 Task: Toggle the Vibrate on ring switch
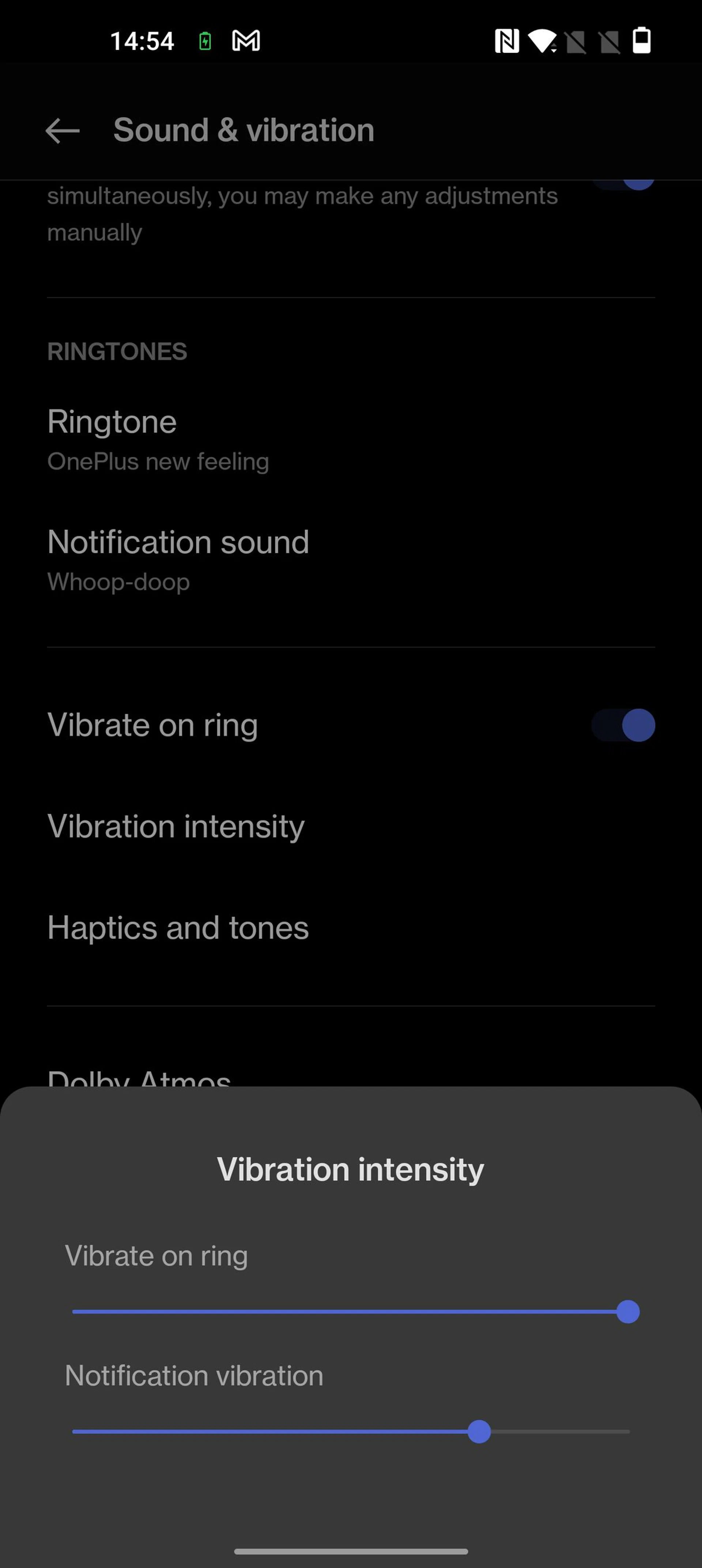(623, 725)
